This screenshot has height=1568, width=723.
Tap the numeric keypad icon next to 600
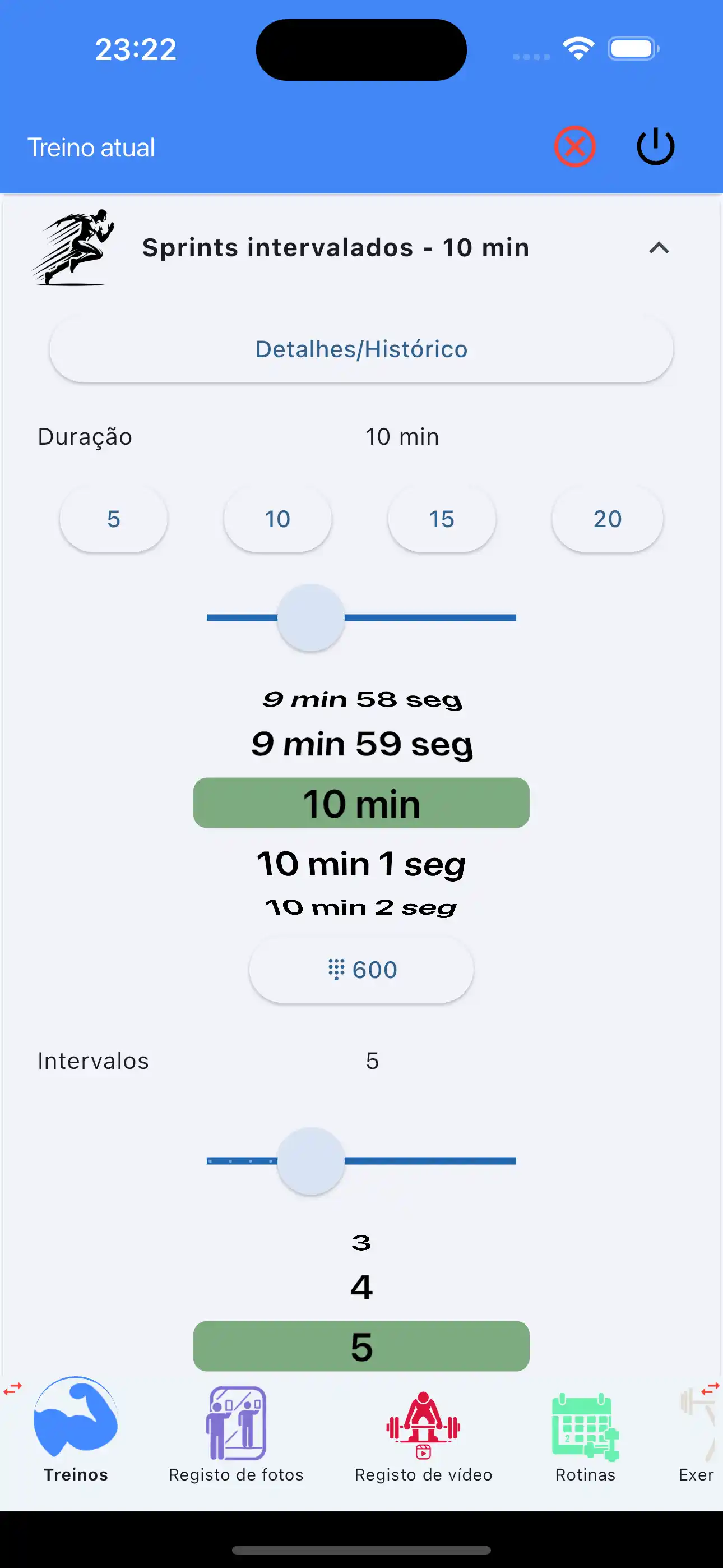click(335, 969)
